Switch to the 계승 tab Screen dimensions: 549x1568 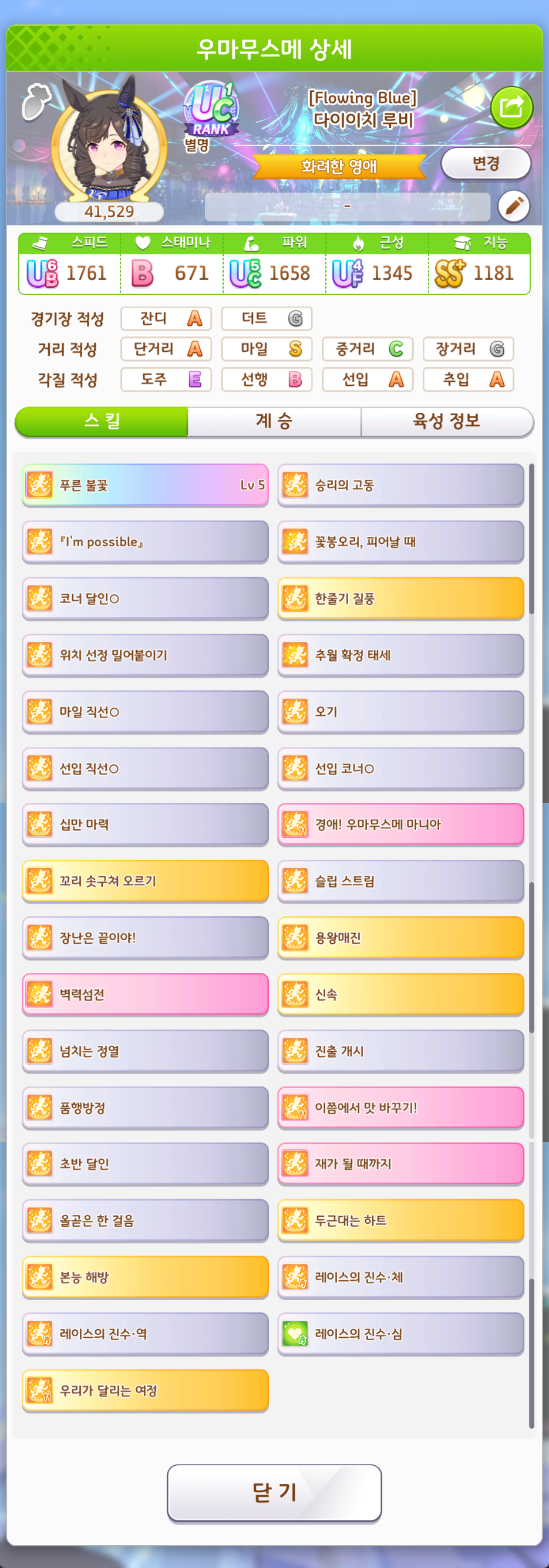pyautogui.click(x=275, y=421)
